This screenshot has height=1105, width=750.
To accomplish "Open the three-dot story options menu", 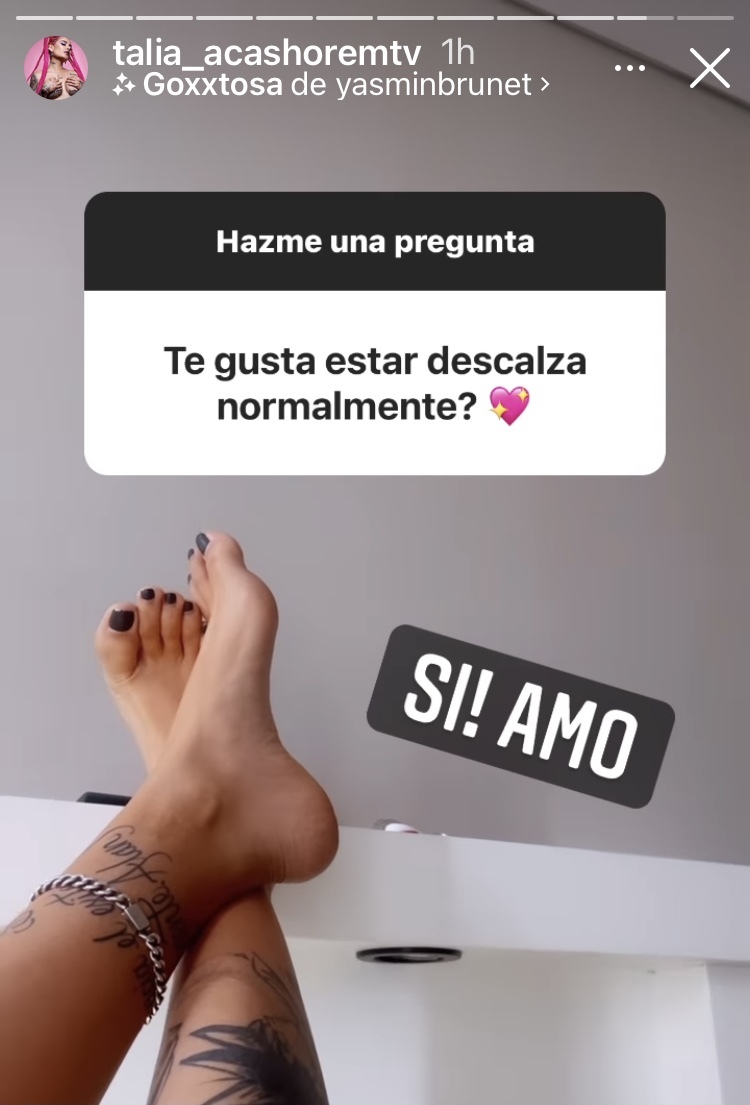I will 630,69.
